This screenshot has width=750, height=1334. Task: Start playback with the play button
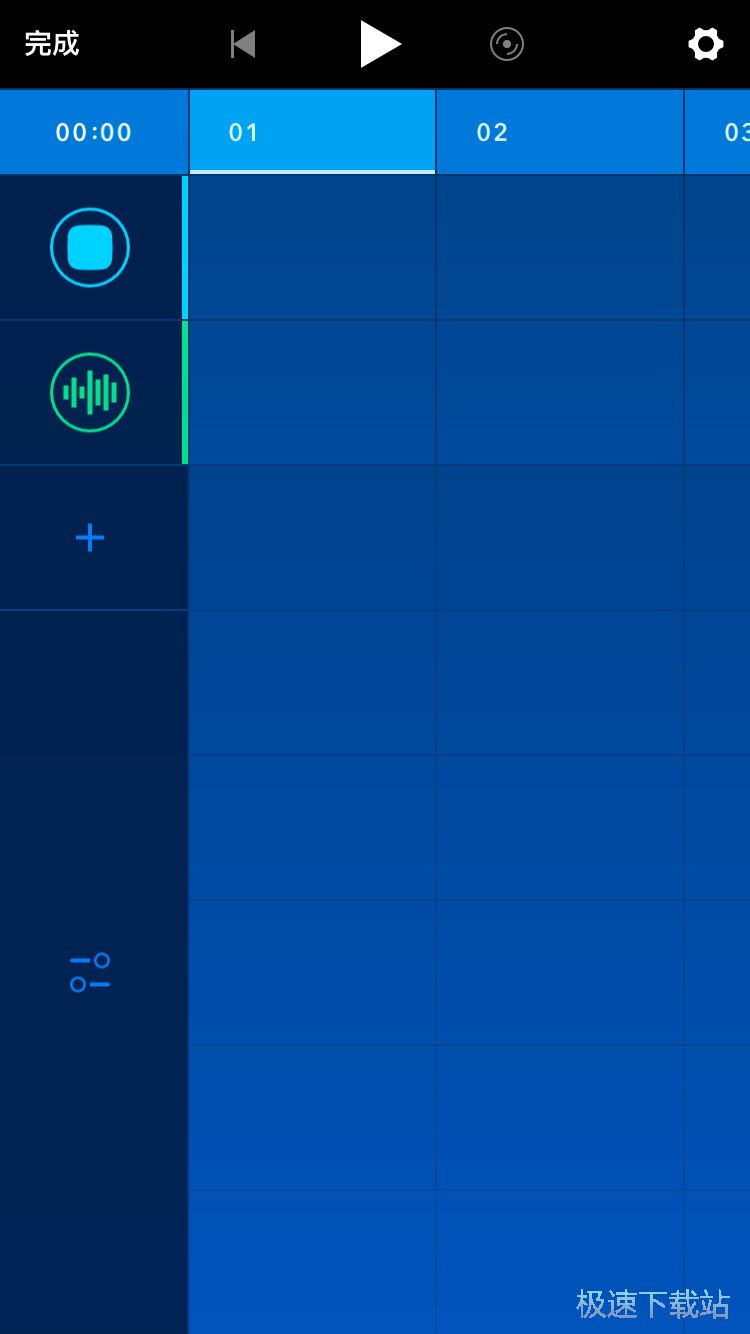coord(379,44)
